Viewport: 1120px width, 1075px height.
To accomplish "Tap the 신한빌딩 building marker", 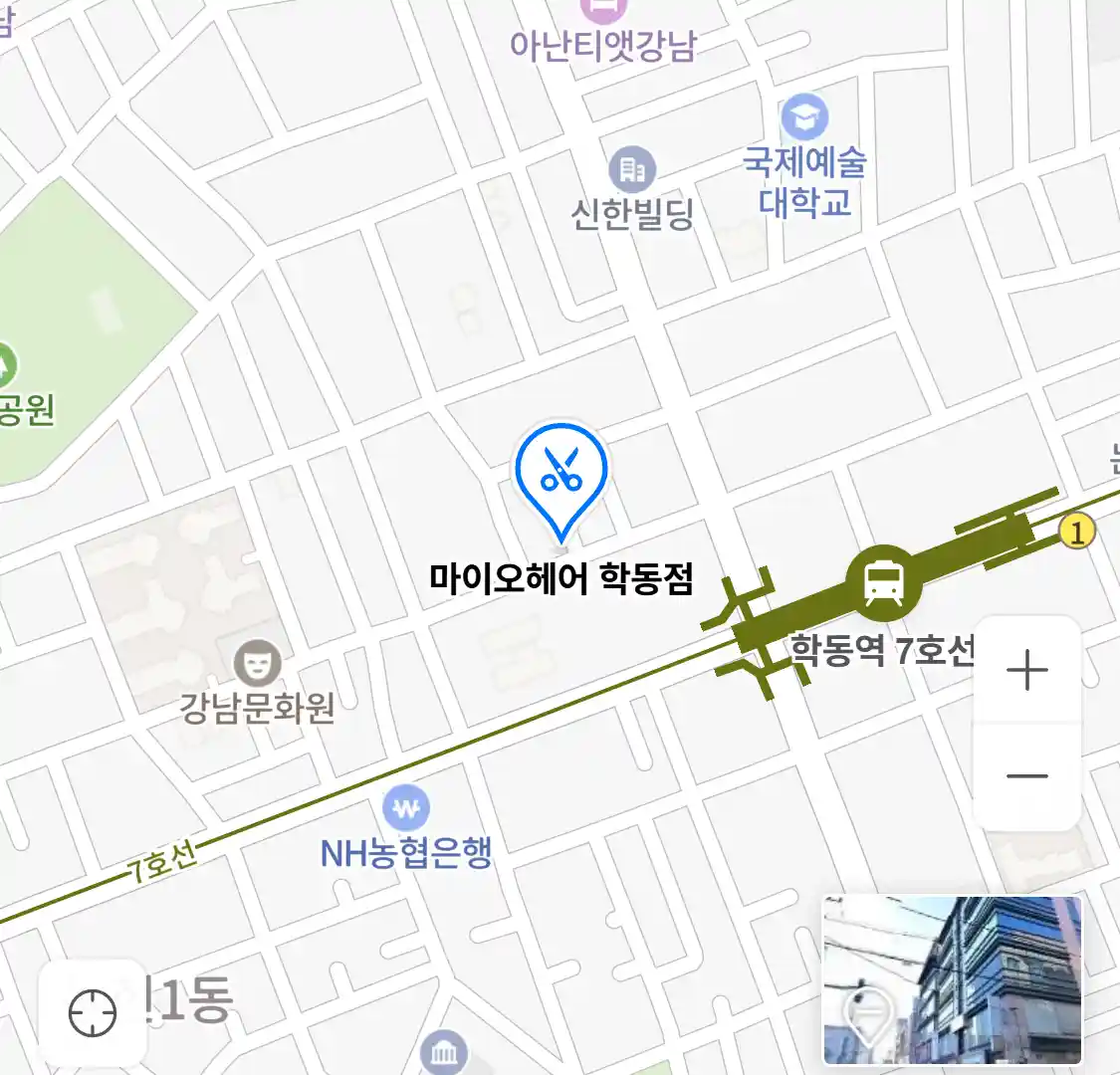I will pos(632,170).
